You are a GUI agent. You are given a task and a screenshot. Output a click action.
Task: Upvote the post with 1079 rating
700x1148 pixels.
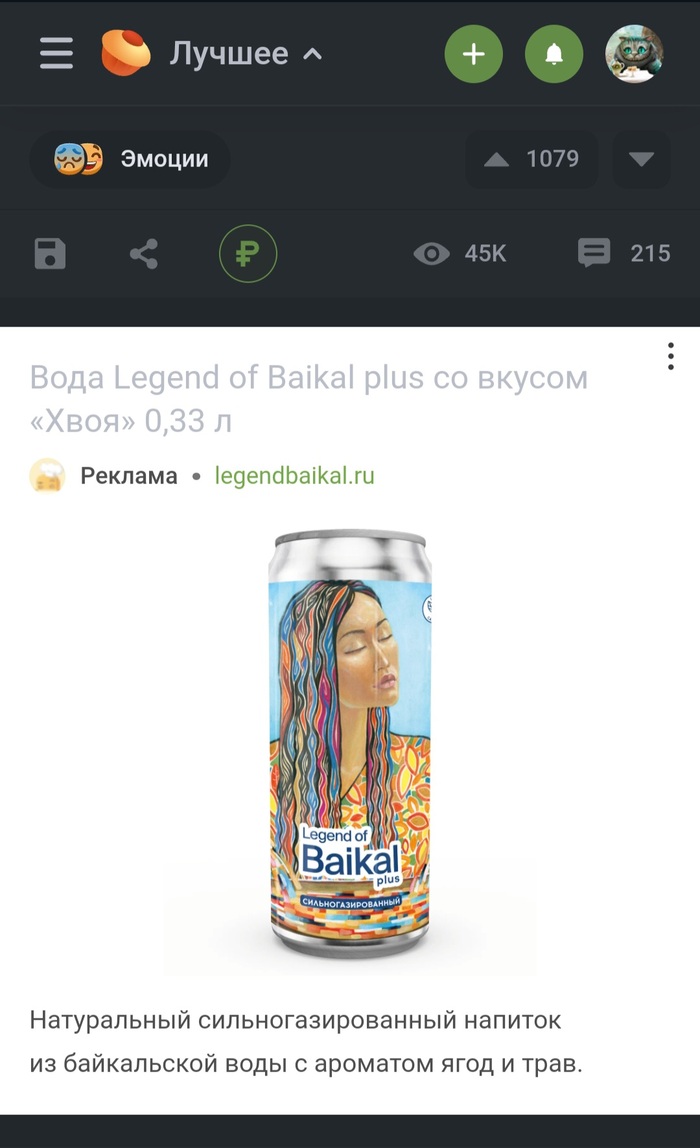(532, 159)
